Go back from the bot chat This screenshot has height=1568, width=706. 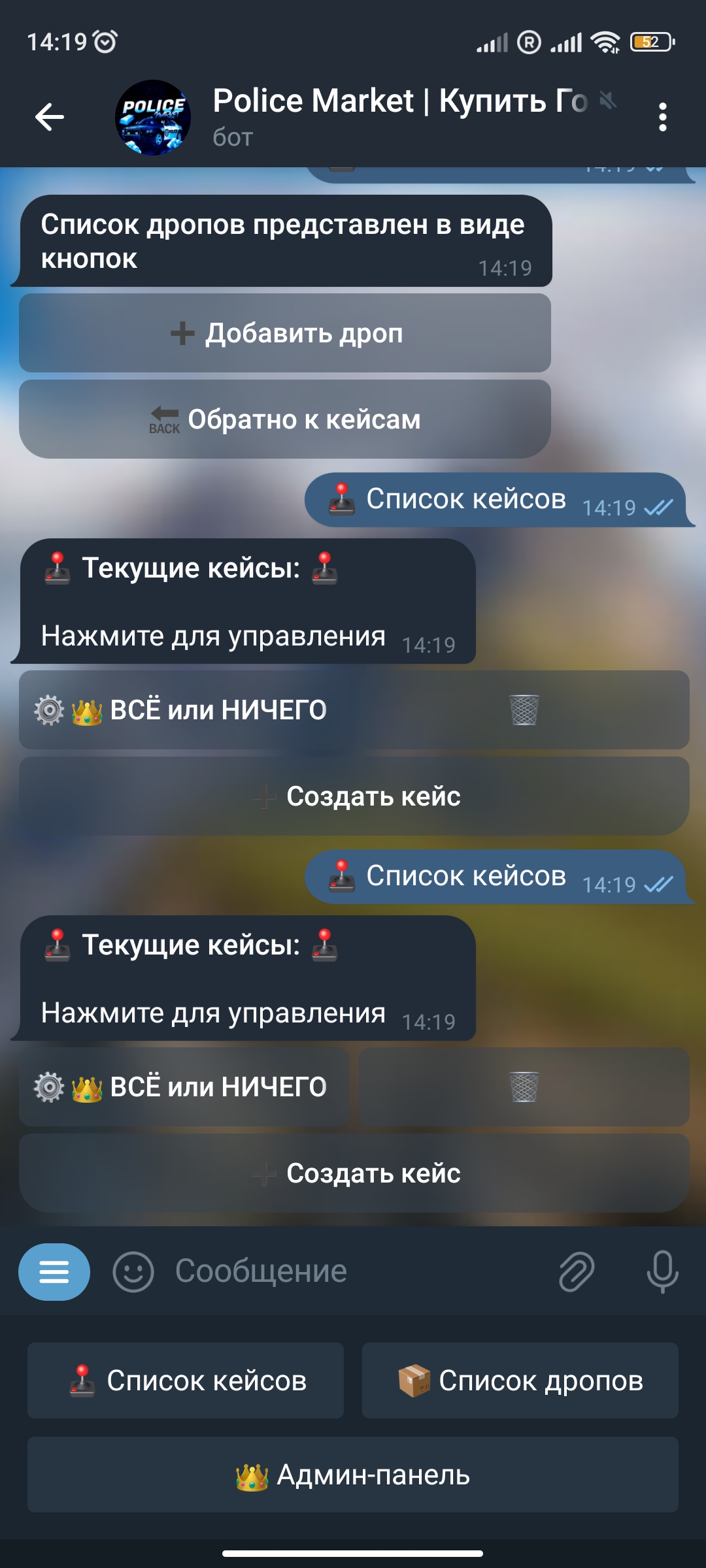[x=50, y=118]
